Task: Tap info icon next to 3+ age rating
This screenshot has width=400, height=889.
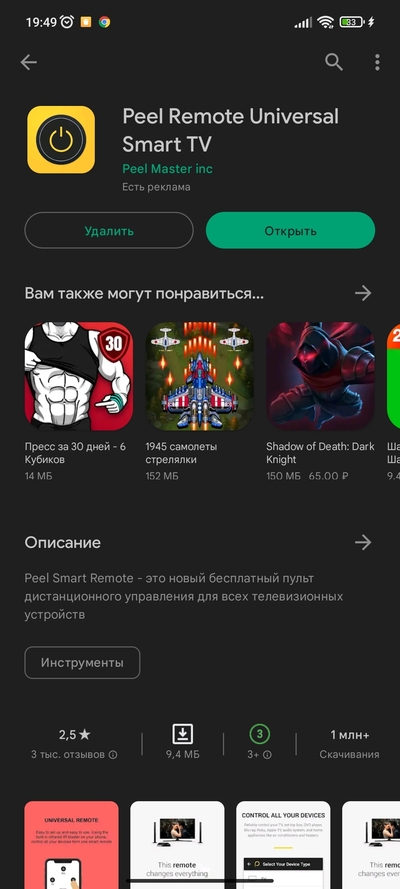Action: click(x=267, y=755)
